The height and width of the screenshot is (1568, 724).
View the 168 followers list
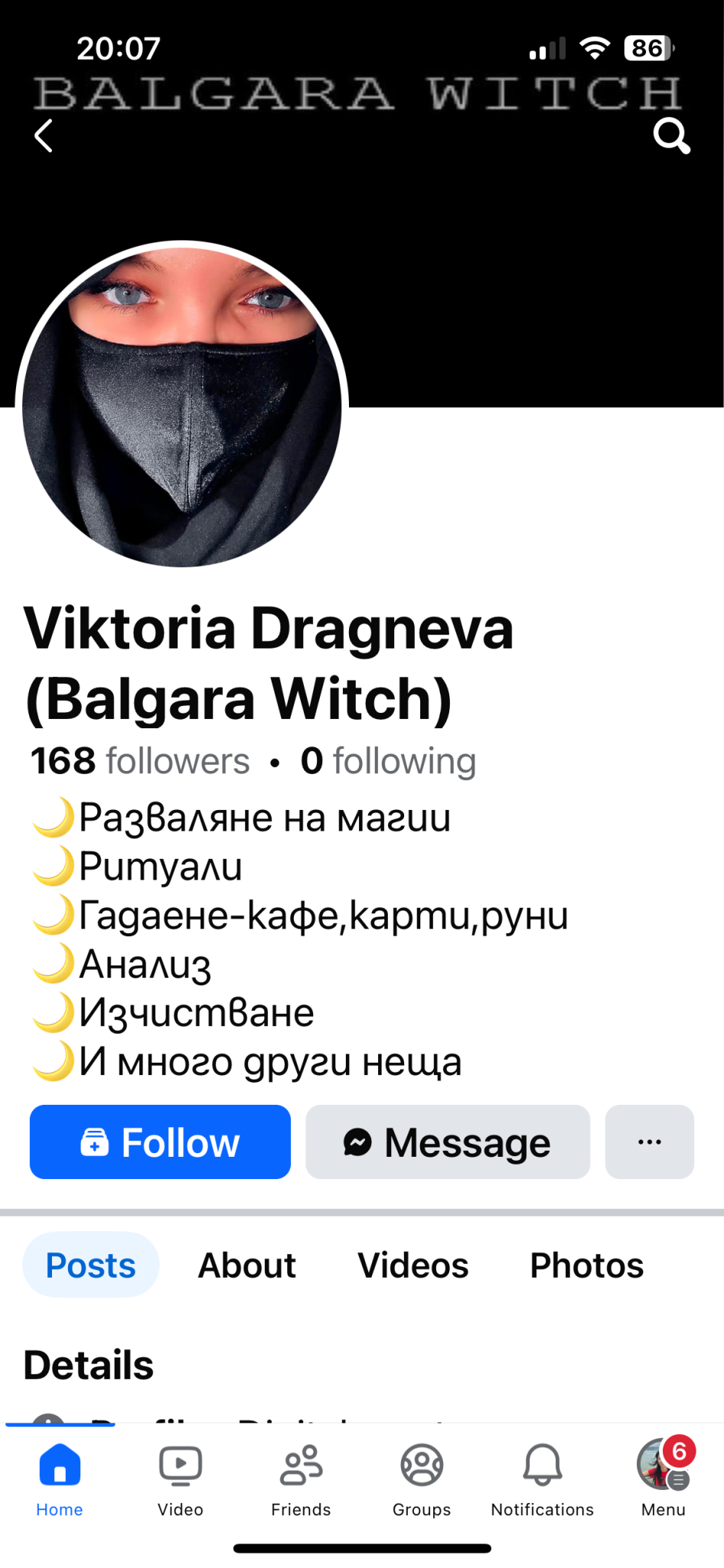[140, 761]
